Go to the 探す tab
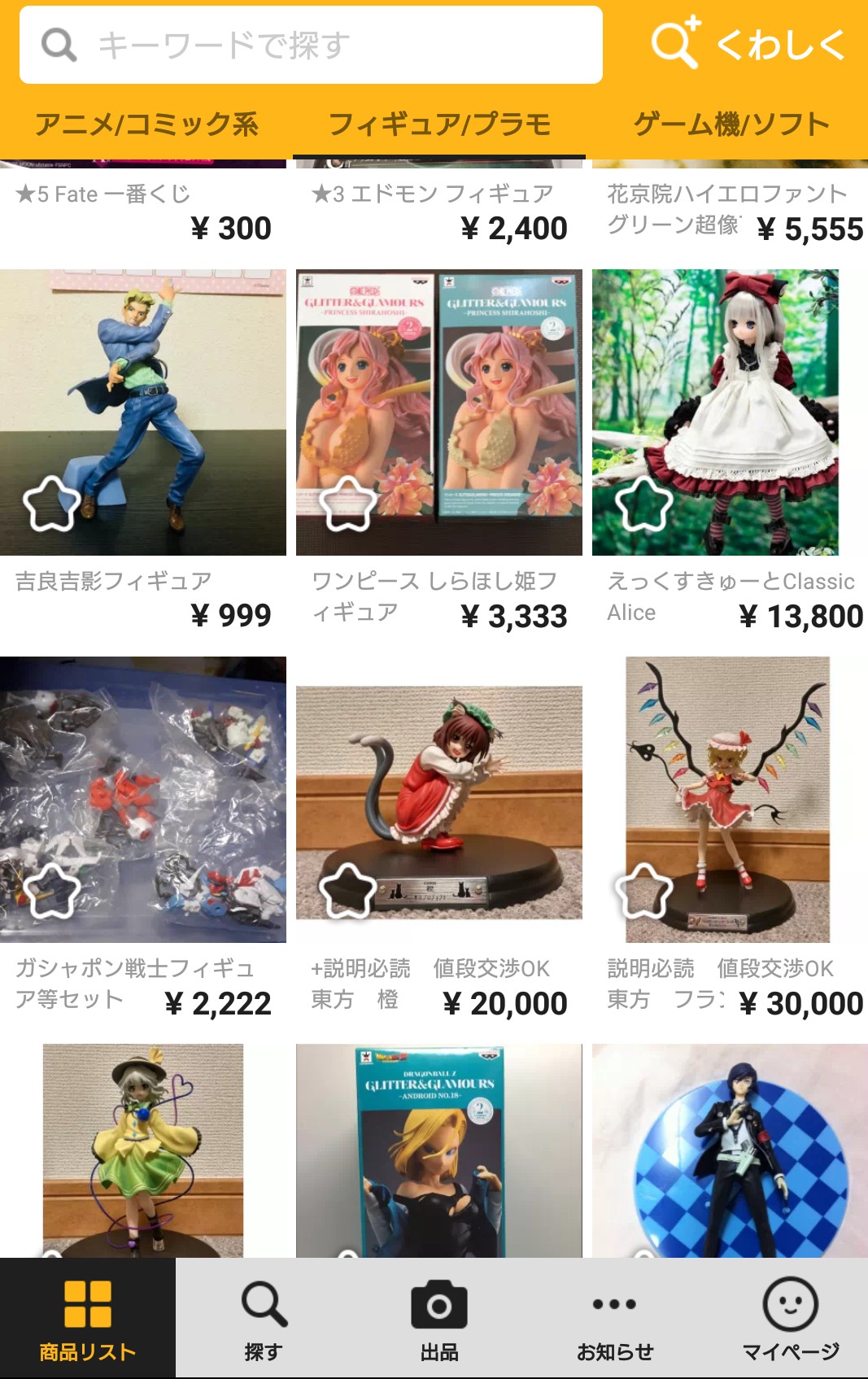 [x=264, y=1320]
